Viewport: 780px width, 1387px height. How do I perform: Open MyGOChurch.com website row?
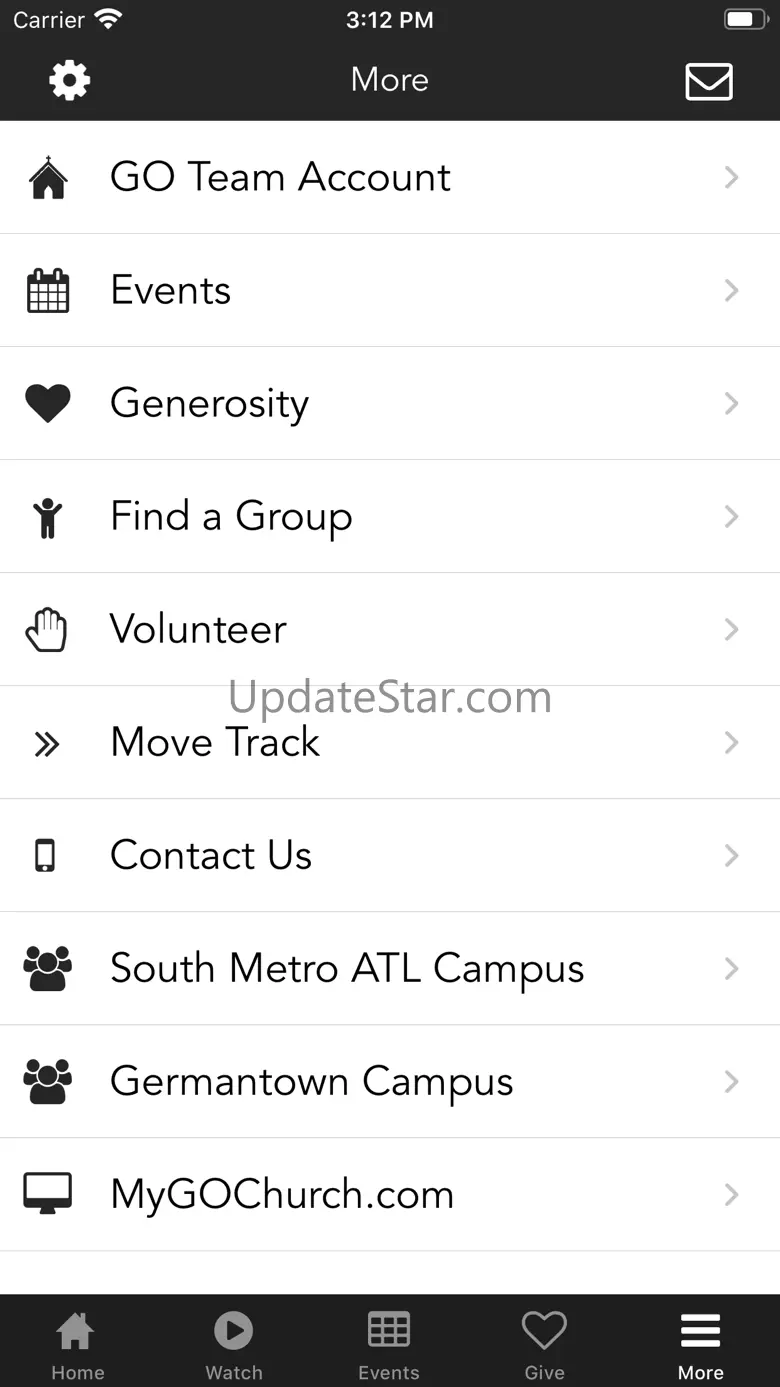pos(390,1195)
